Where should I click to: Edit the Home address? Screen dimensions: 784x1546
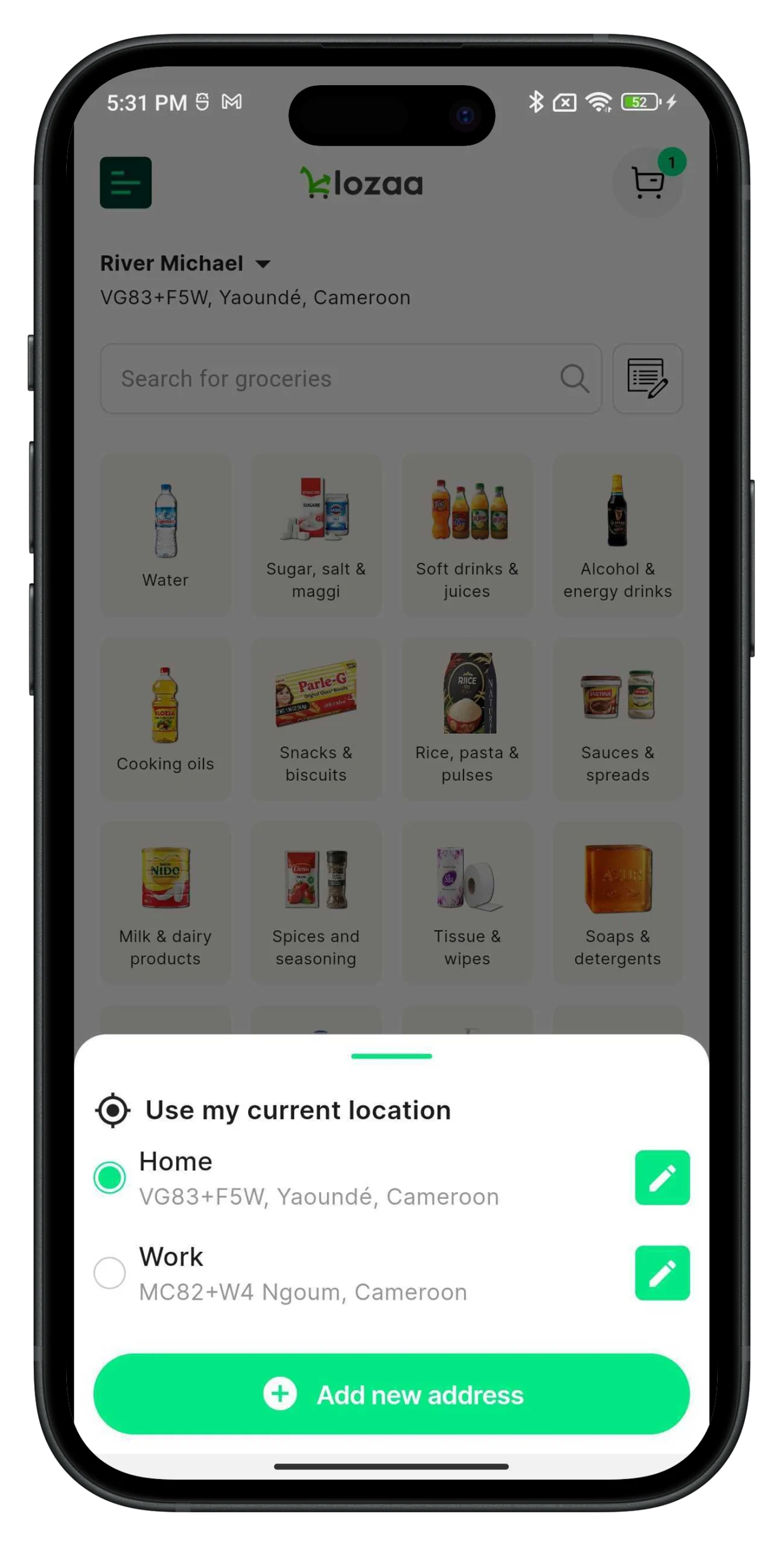[661, 1178]
